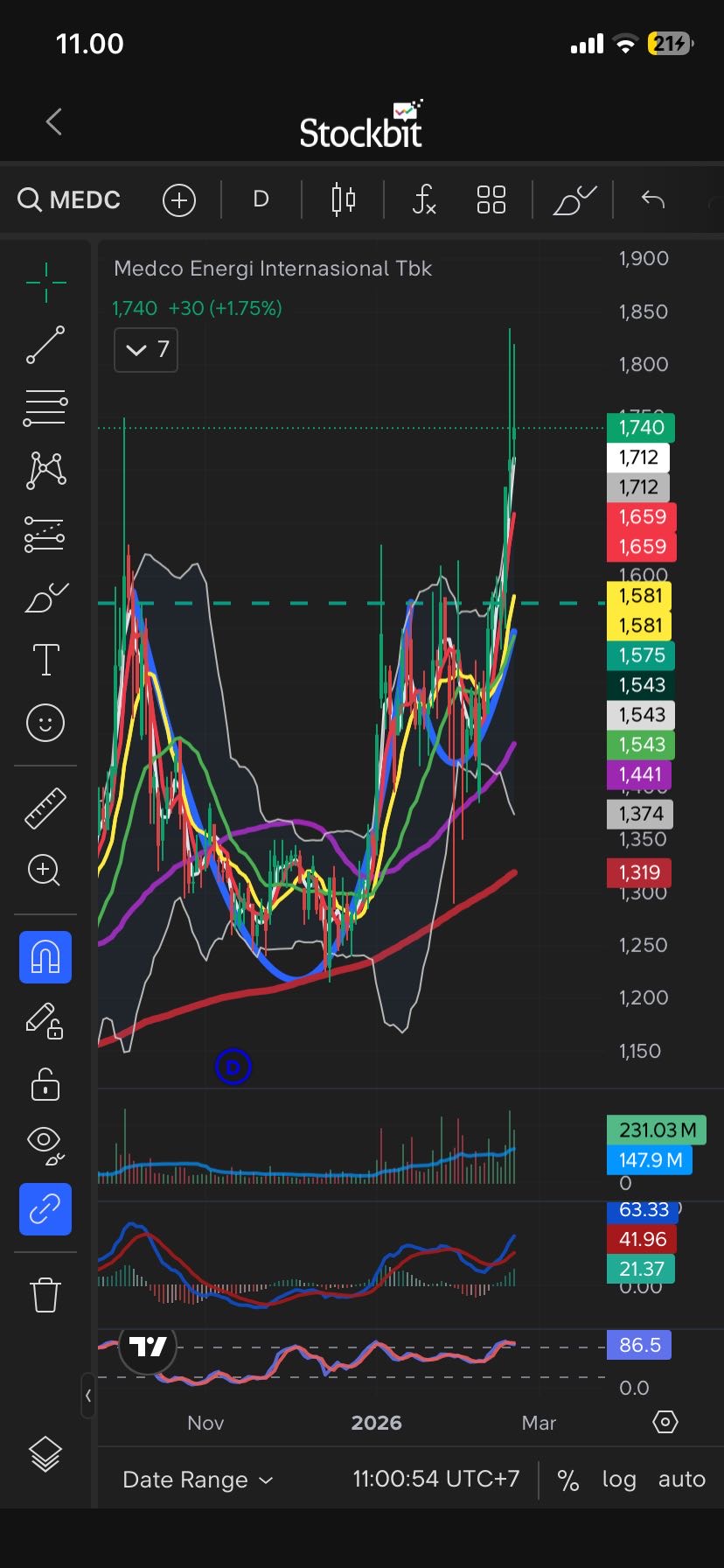Open the MEDC symbol search
This screenshot has height=1568, width=724.
coord(70,199)
